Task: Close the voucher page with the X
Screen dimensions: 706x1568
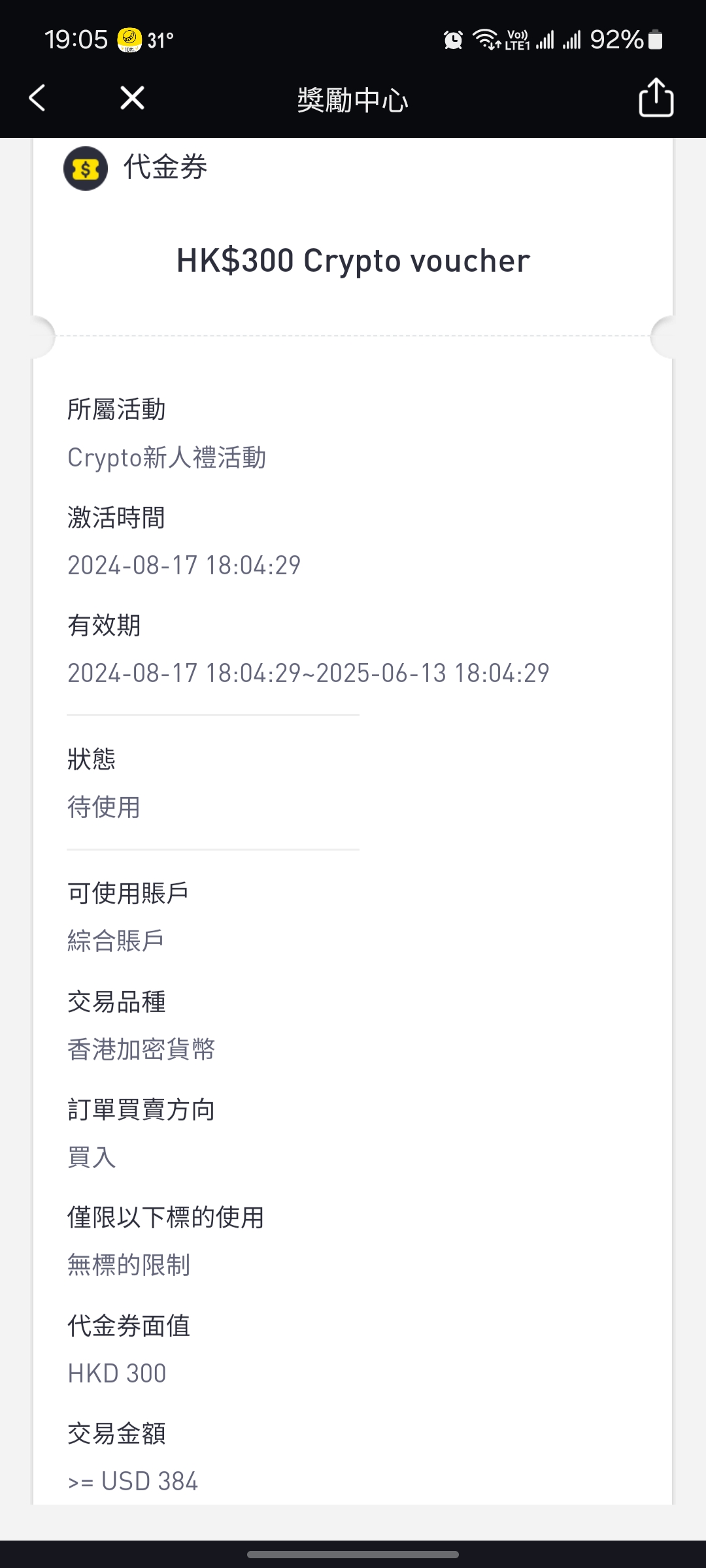Action: click(x=132, y=99)
